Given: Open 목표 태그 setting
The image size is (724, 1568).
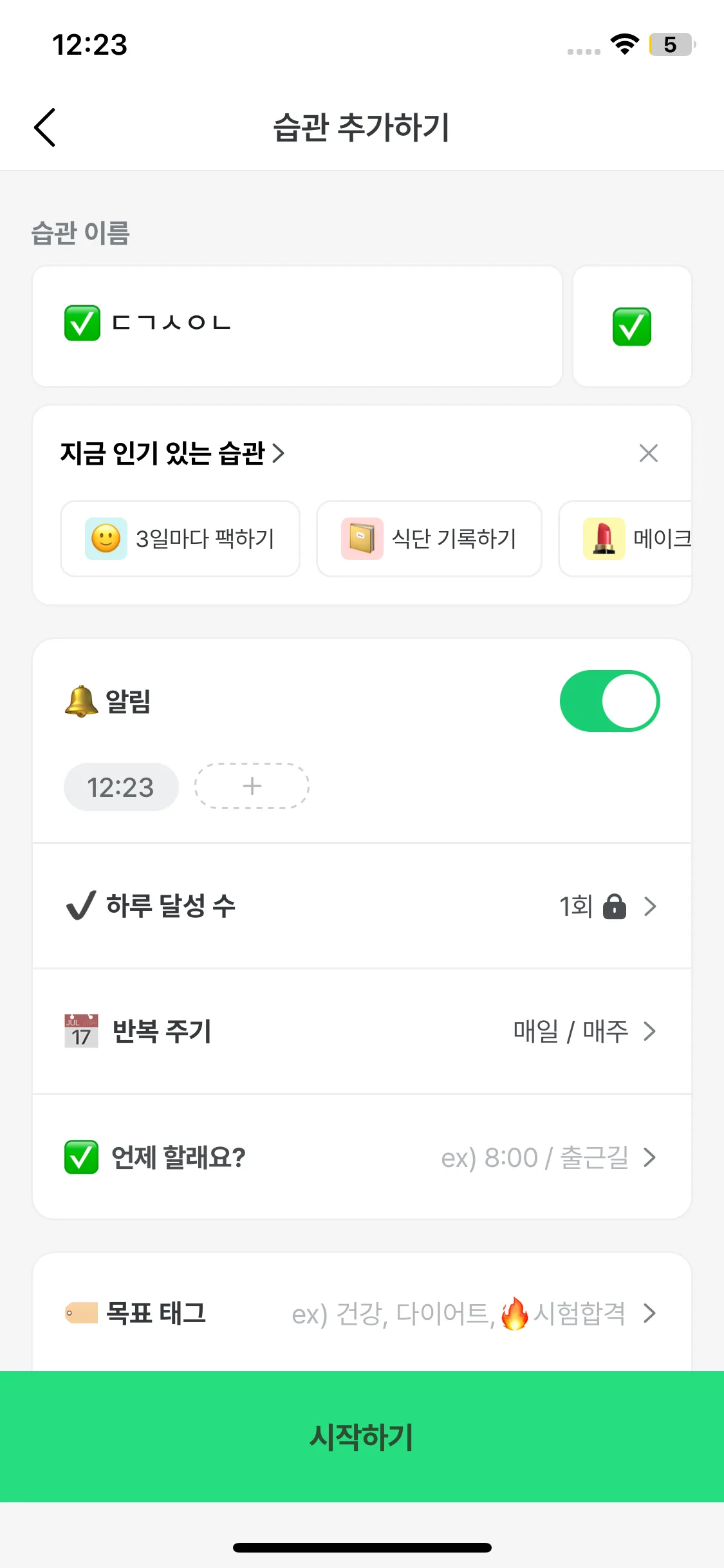Looking at the screenshot, I should tap(362, 1313).
